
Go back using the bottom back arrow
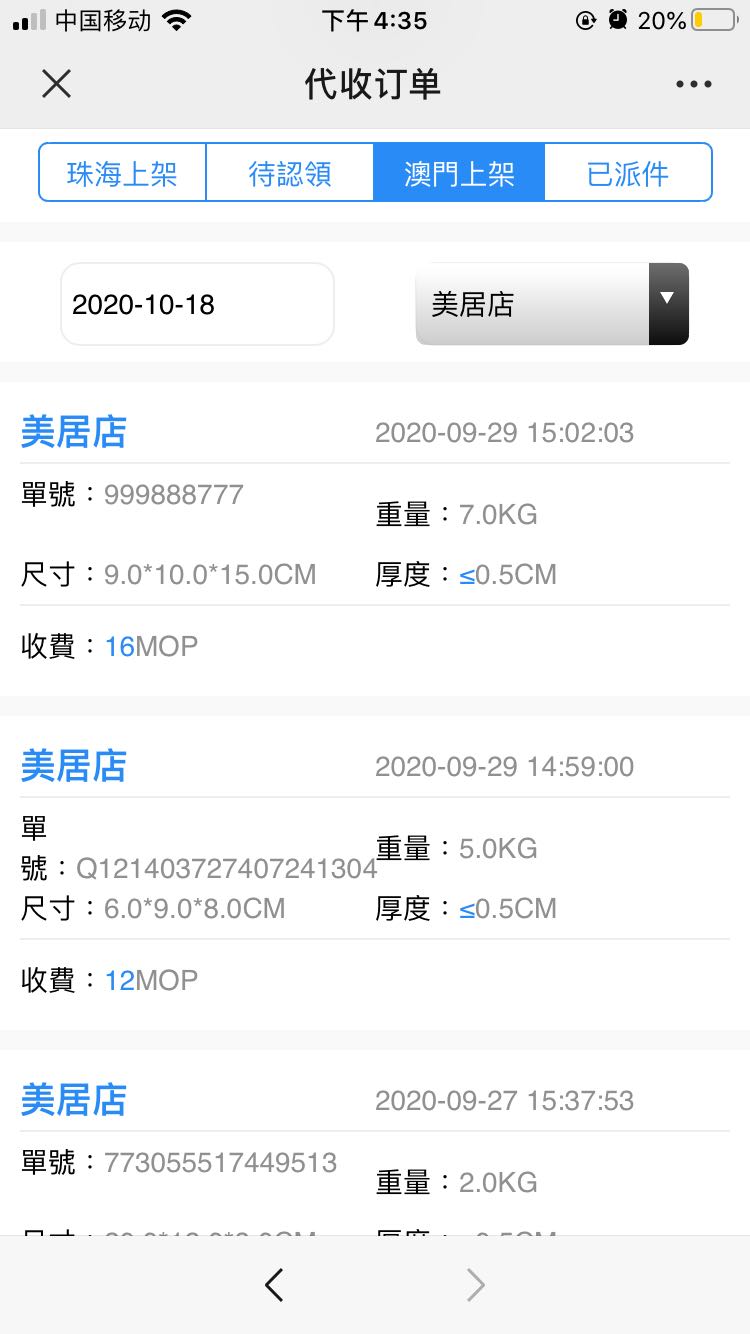coord(274,1285)
